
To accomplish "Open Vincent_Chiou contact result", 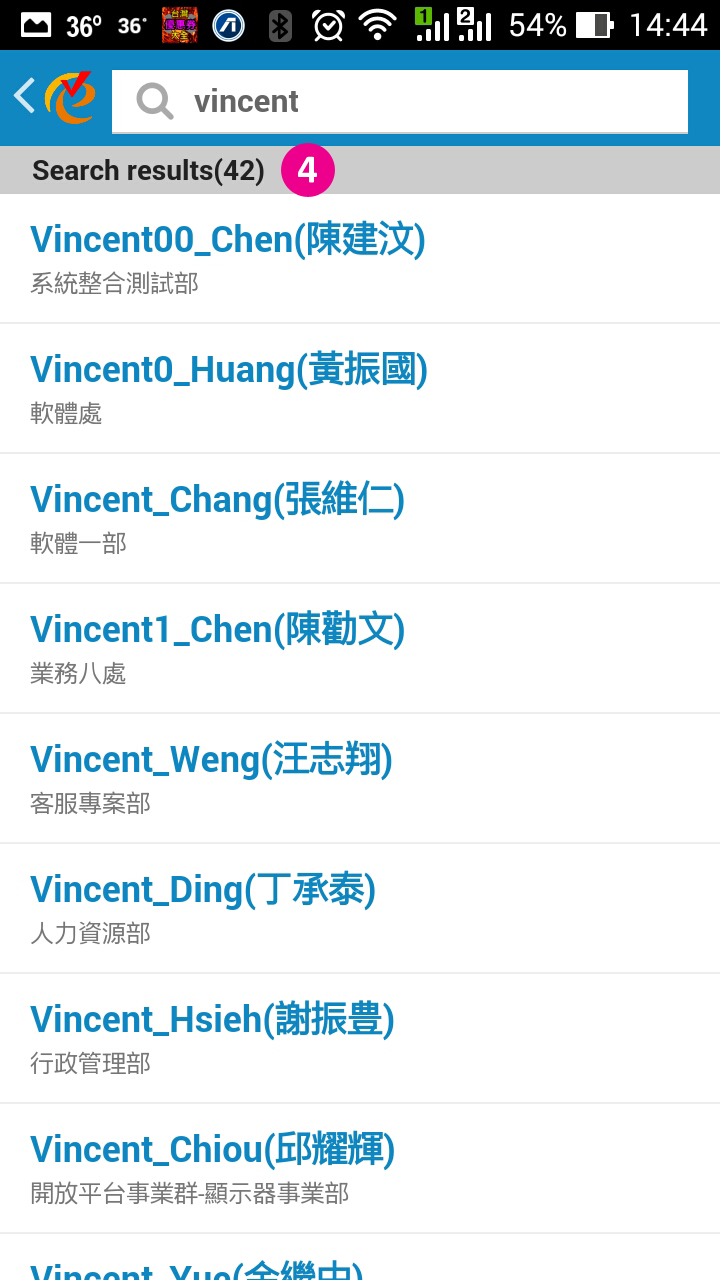I will point(212,1167).
